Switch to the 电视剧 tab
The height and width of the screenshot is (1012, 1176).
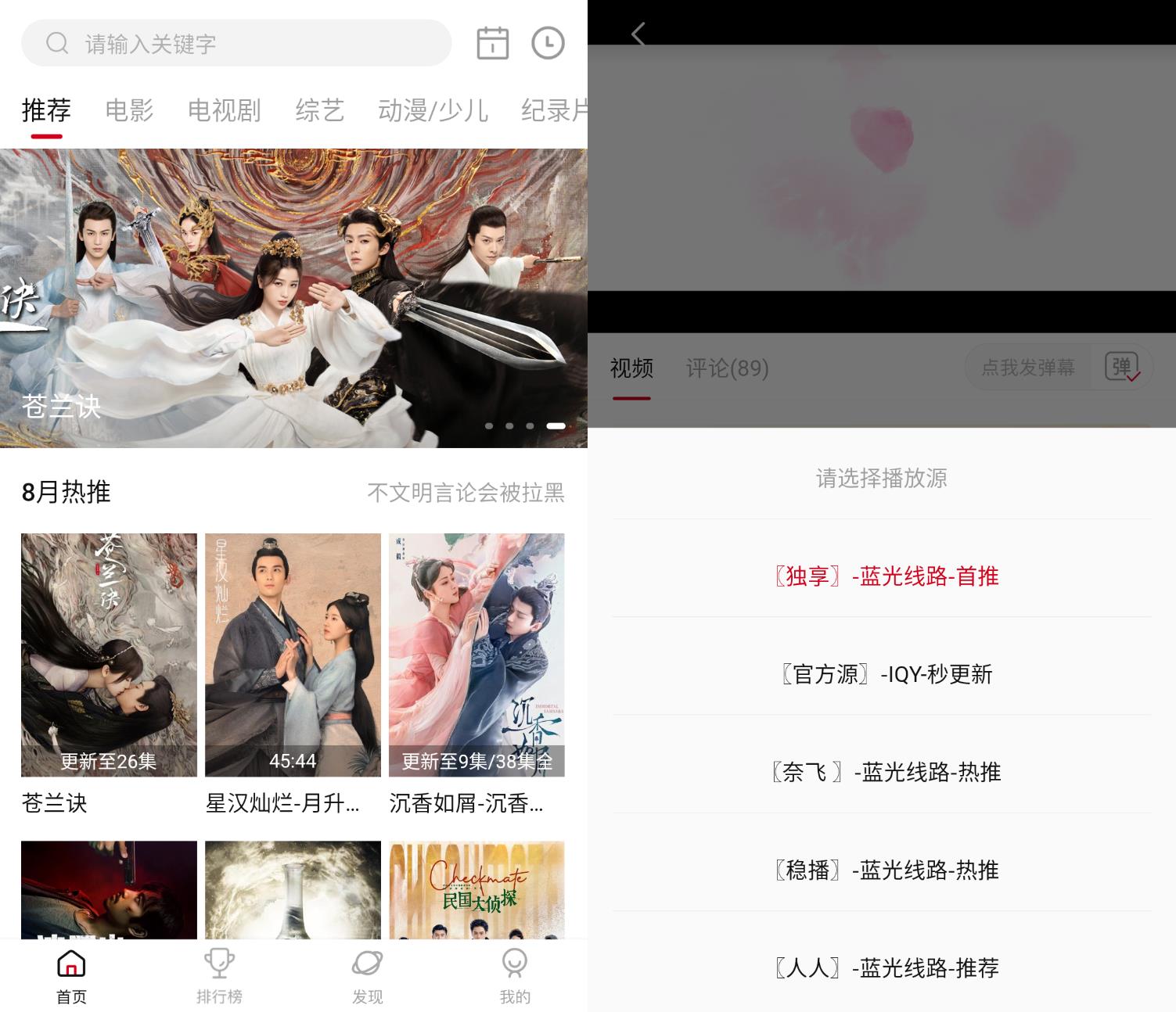click(224, 110)
